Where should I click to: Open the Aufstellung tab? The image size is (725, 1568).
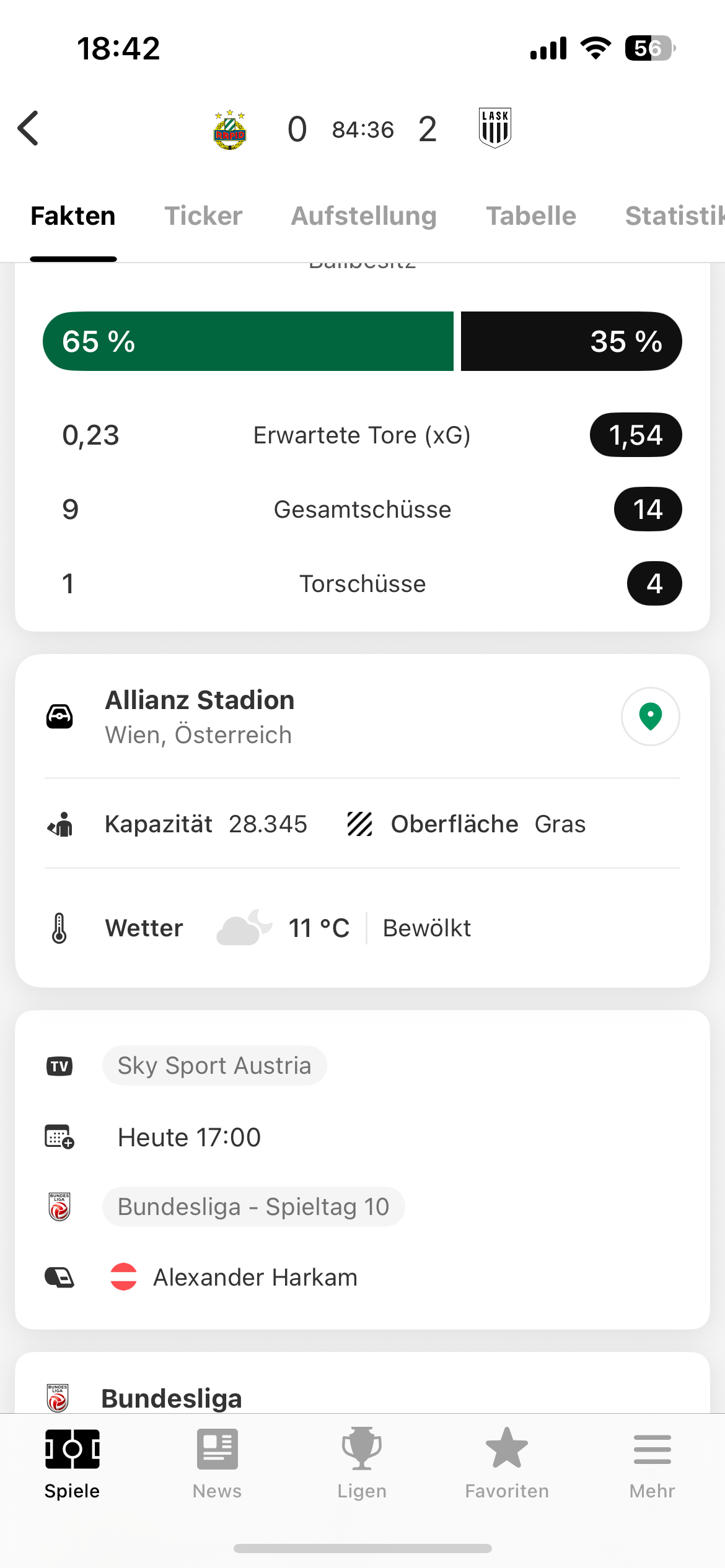click(364, 216)
